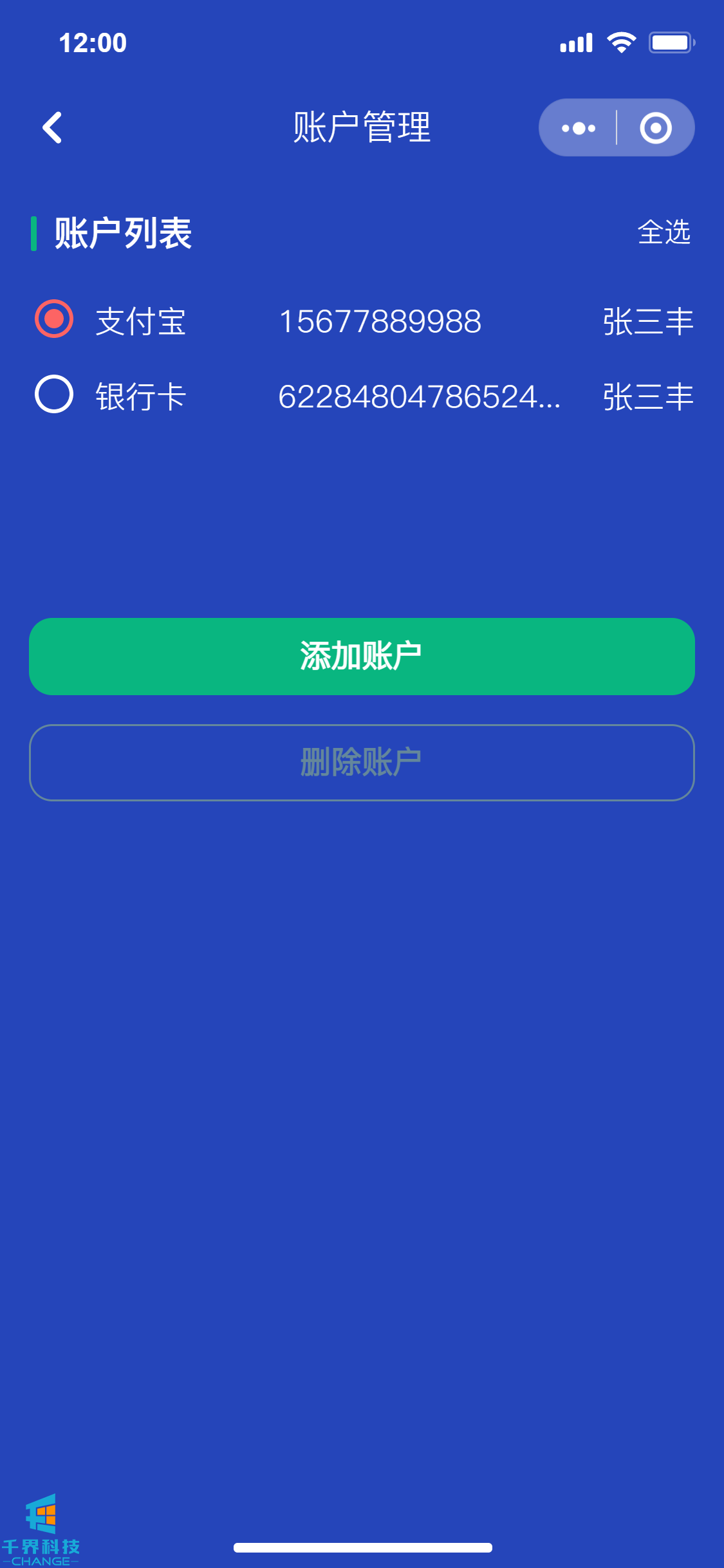Go back from 账户管理 page

click(53, 127)
